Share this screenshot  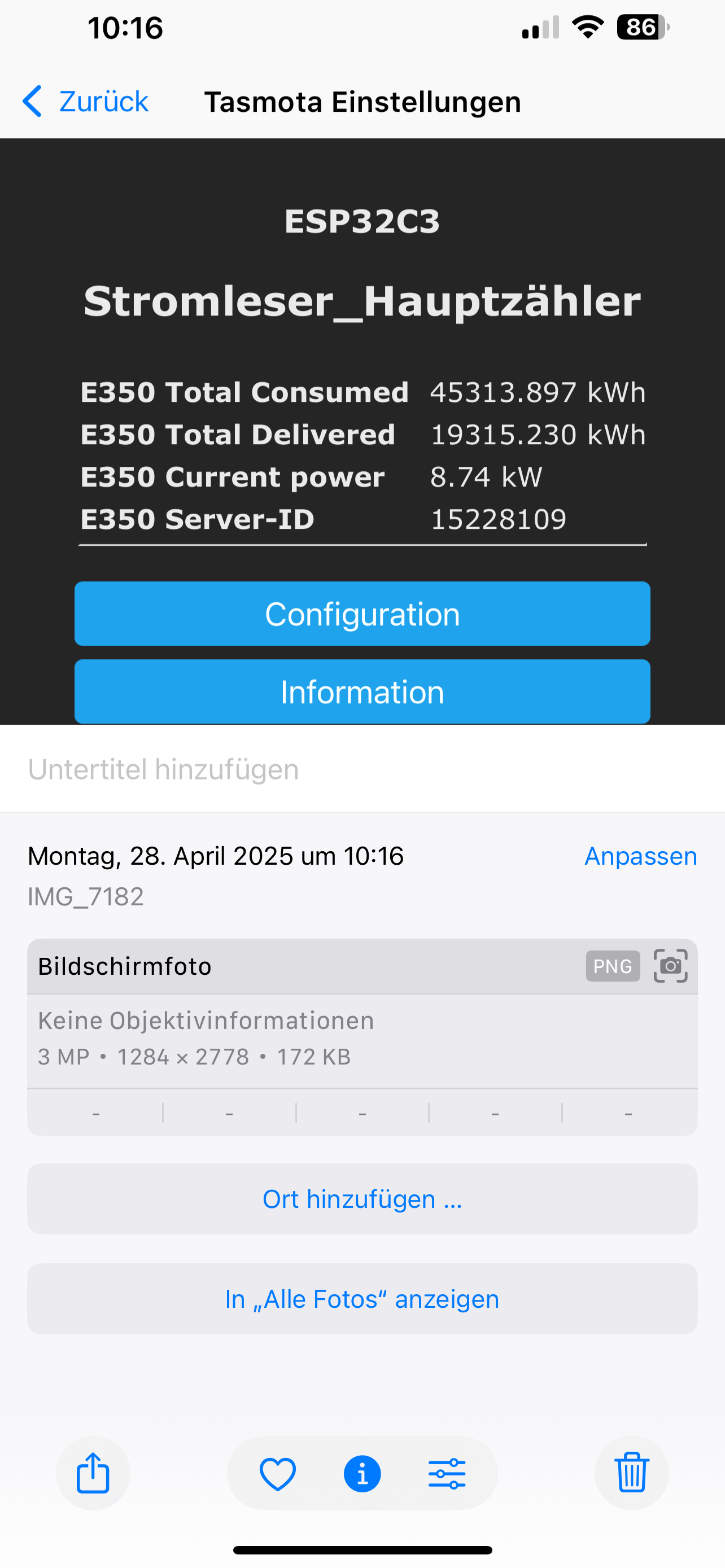click(x=93, y=1473)
